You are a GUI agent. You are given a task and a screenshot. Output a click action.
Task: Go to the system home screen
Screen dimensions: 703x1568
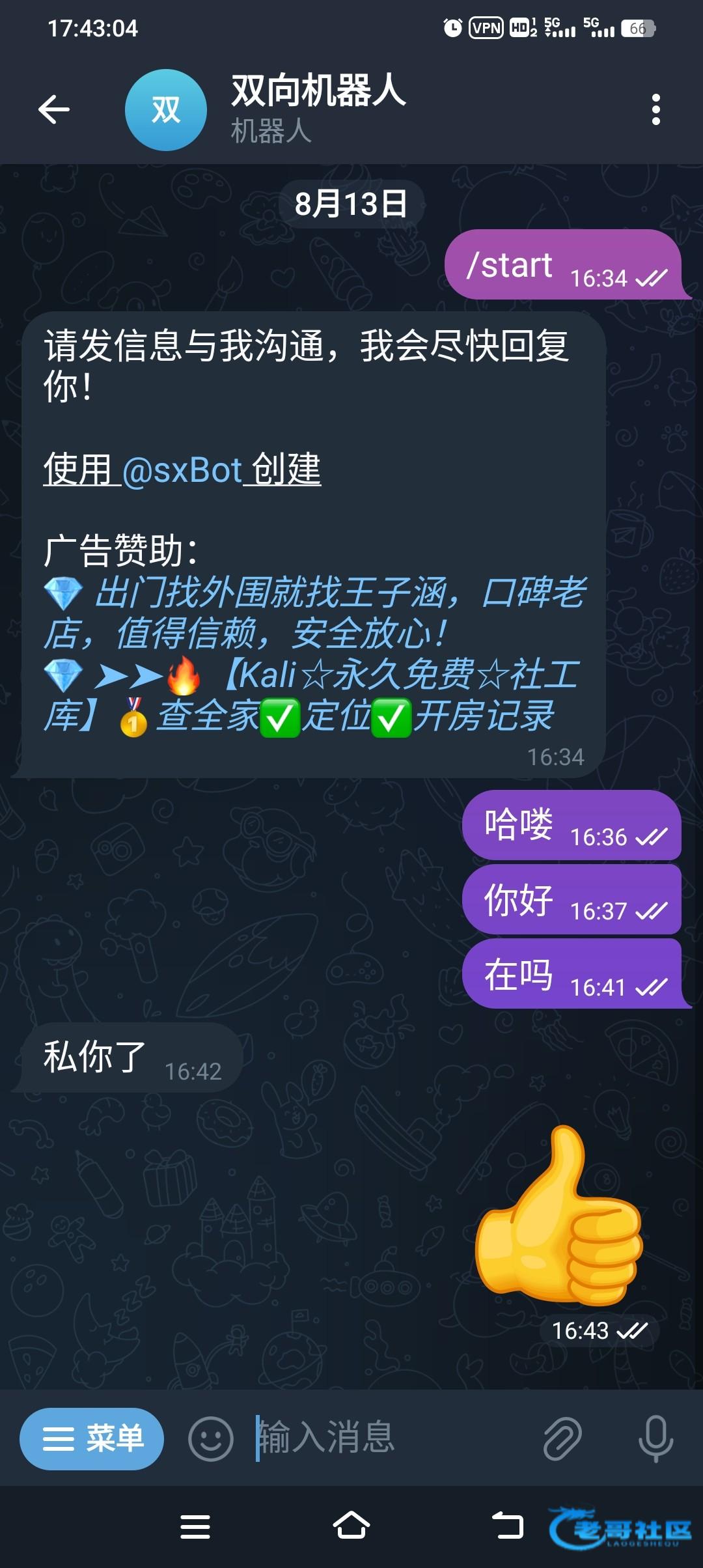tap(351, 1526)
